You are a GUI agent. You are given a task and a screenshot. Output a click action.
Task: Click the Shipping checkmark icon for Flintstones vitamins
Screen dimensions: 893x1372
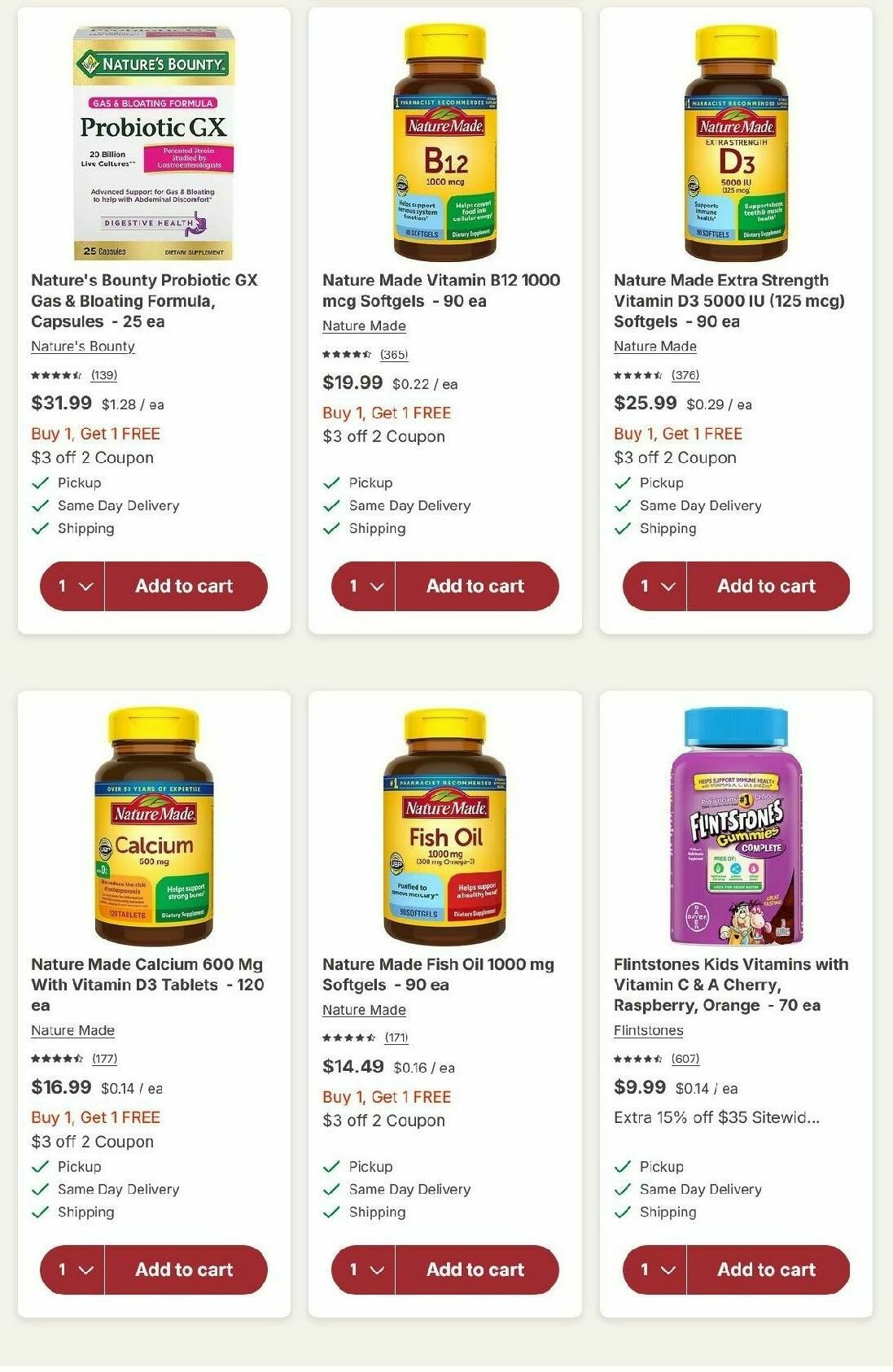[x=622, y=1213]
